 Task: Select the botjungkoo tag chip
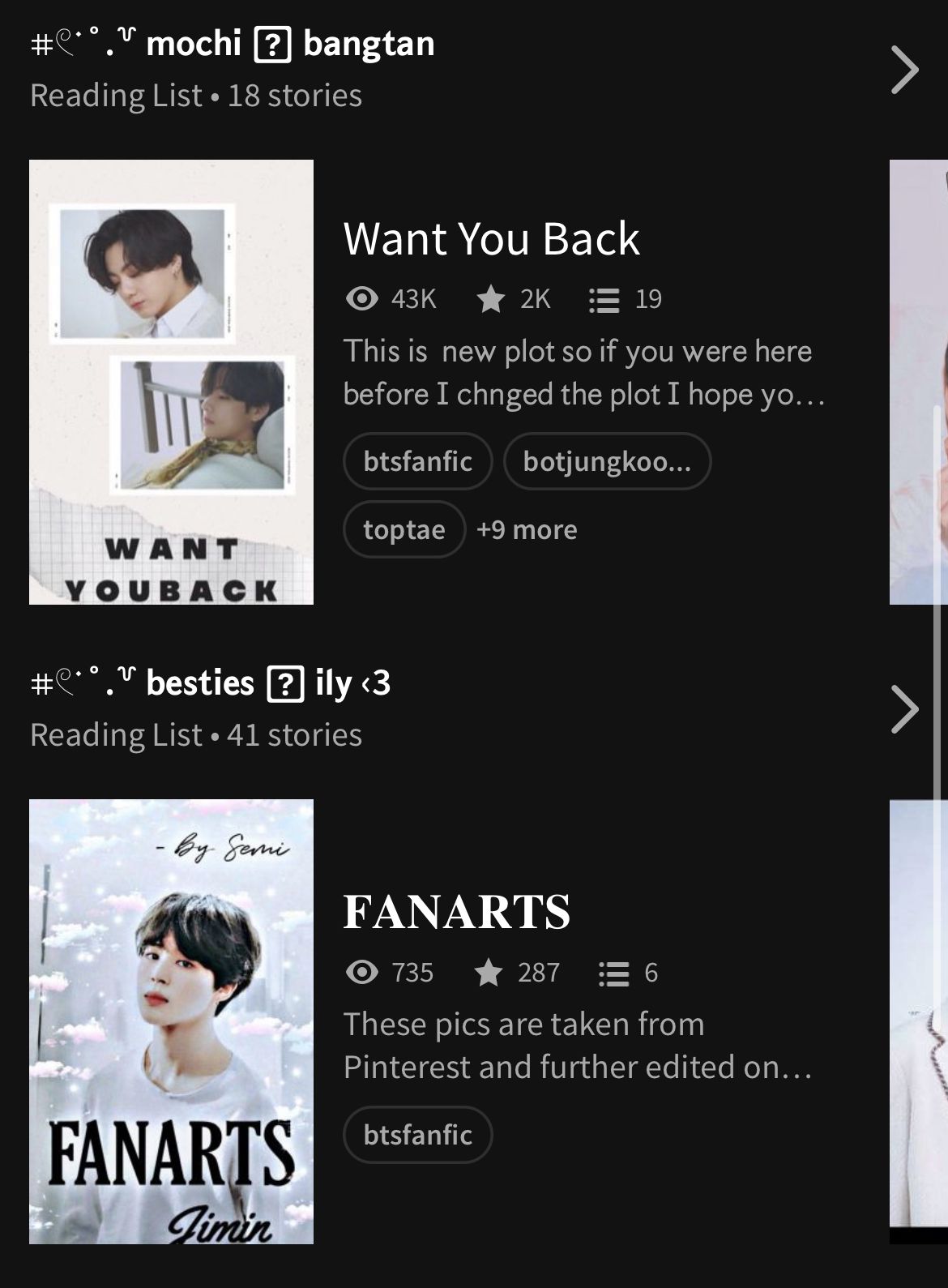tap(607, 461)
